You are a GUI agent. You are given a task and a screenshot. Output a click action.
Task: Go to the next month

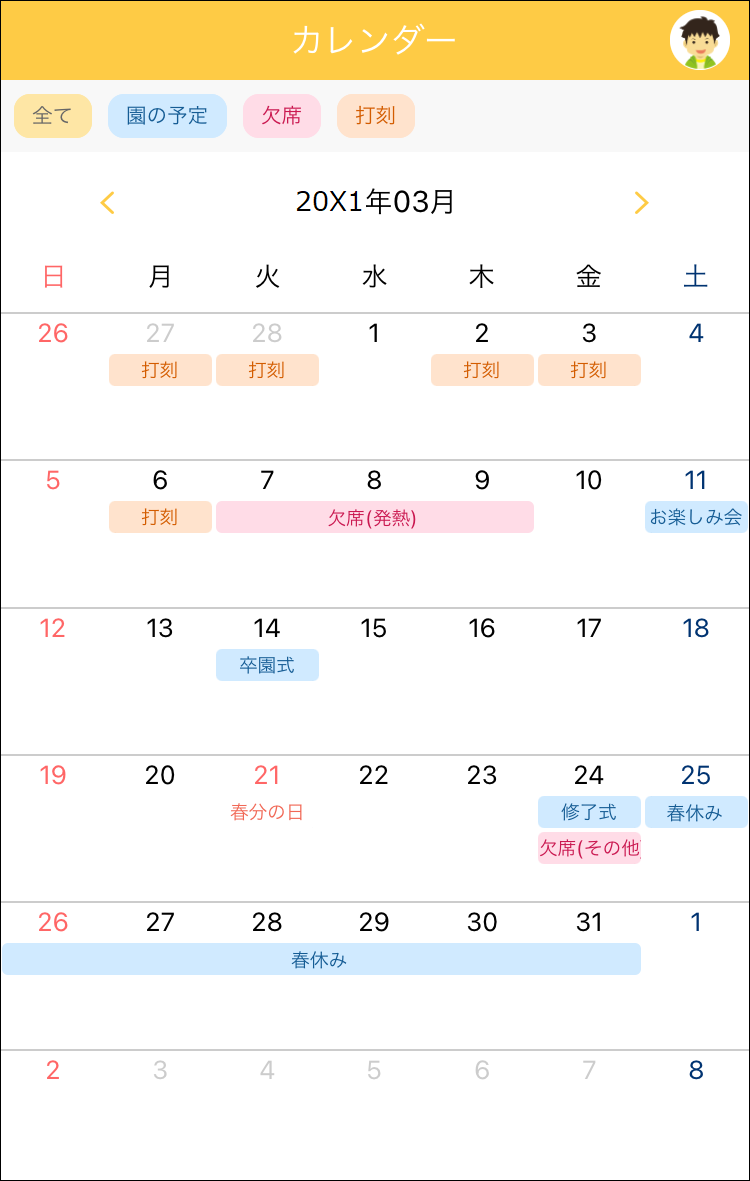641,203
